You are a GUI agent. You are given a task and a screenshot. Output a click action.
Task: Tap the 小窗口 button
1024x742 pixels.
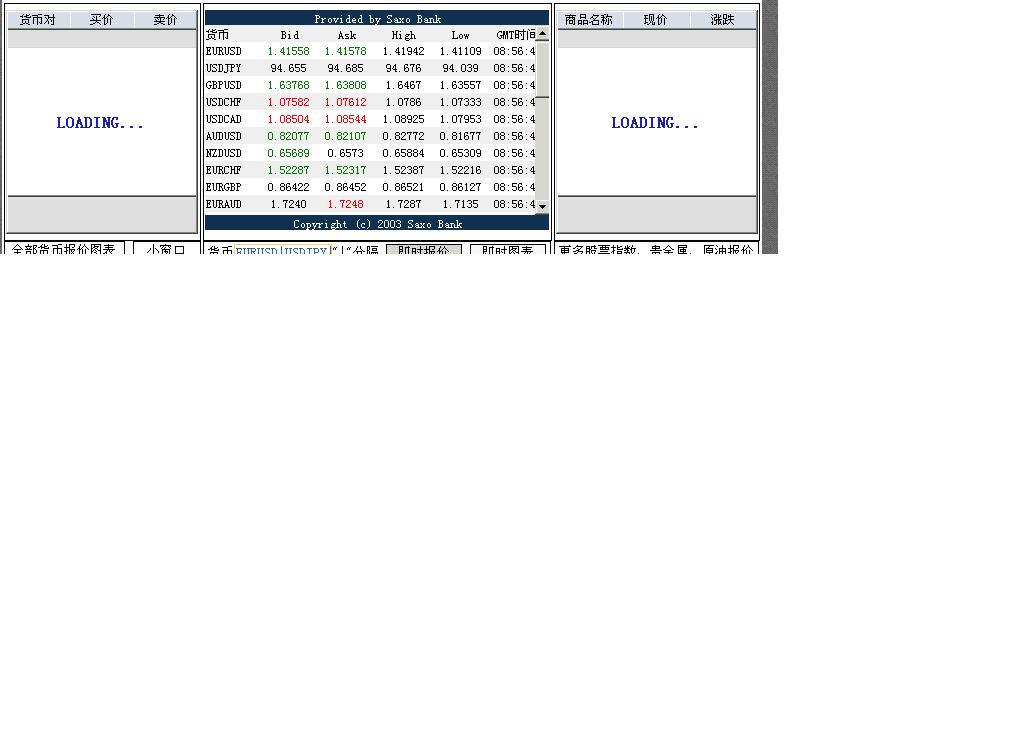pyautogui.click(x=166, y=249)
